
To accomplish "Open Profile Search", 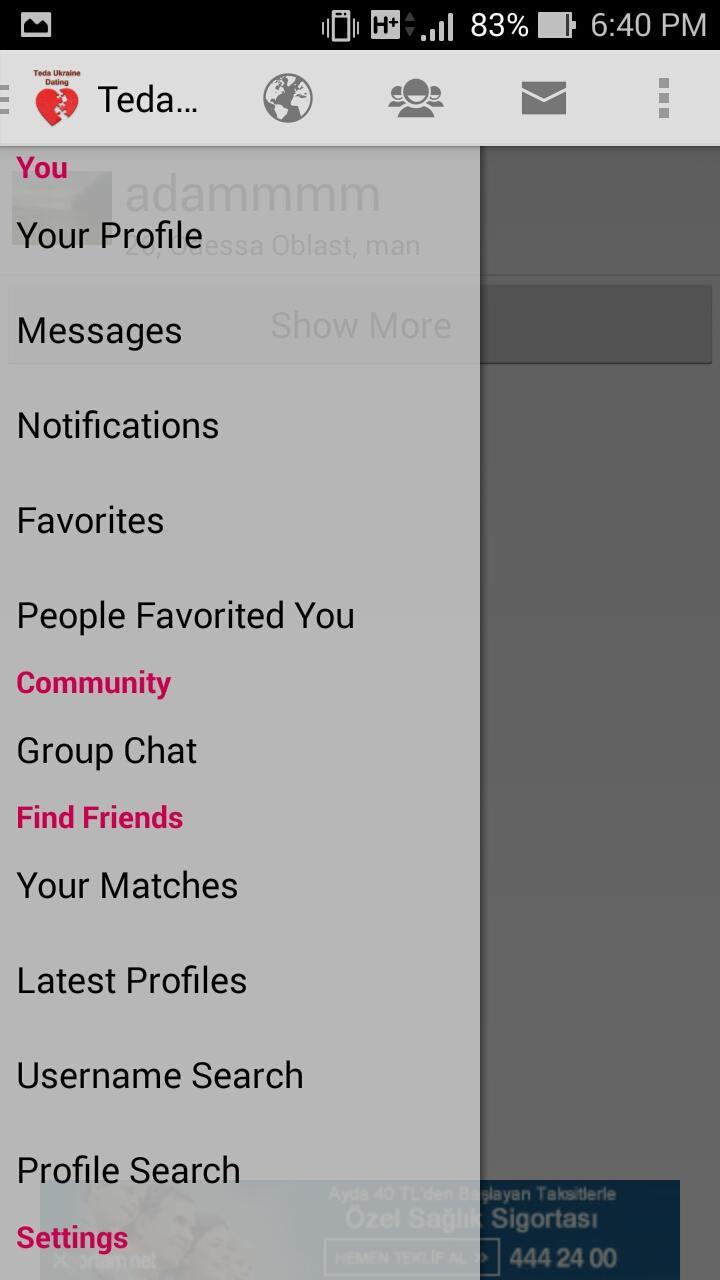I will pos(129,1169).
